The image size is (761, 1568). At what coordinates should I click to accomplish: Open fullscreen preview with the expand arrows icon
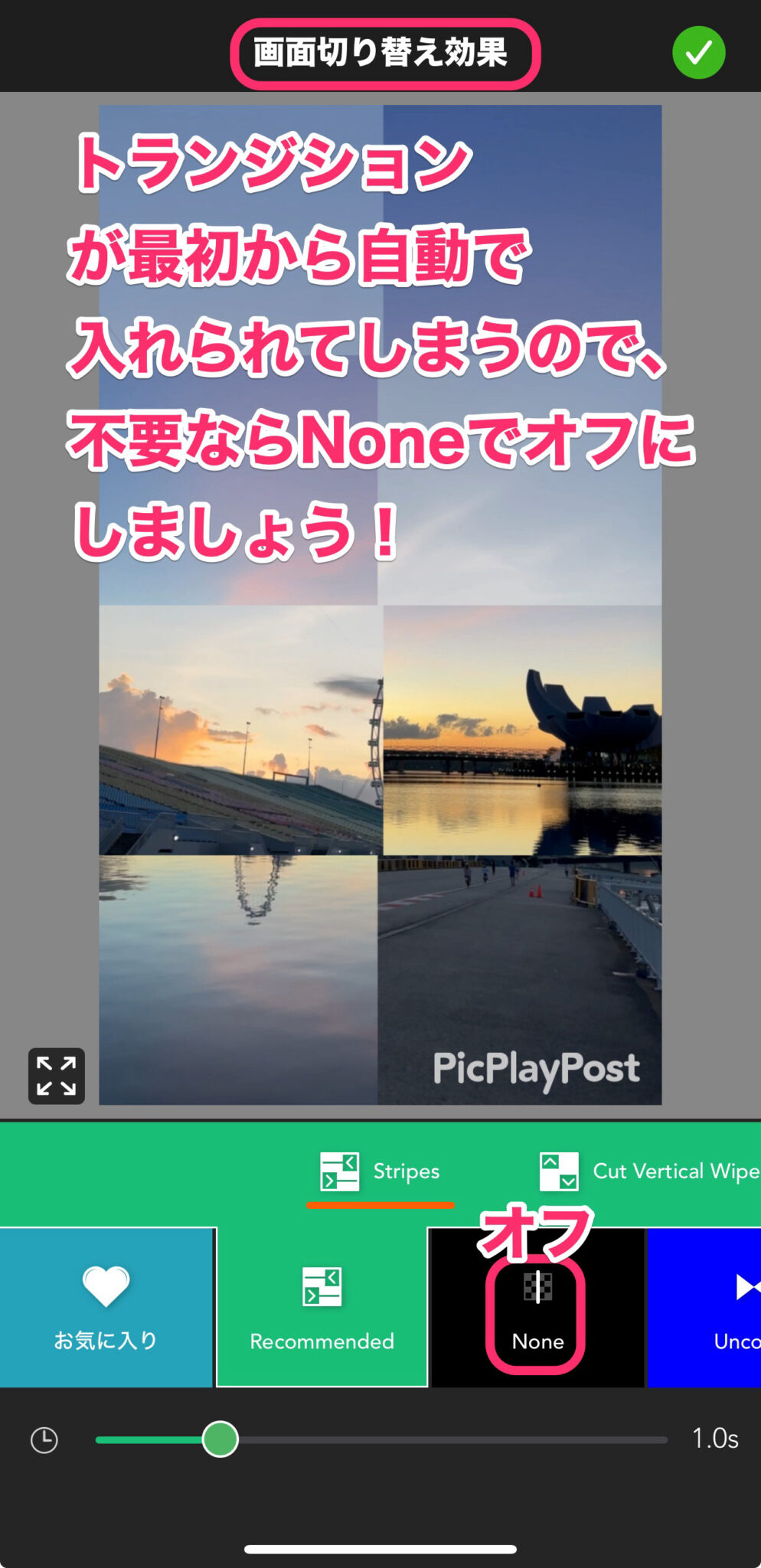tap(56, 1076)
